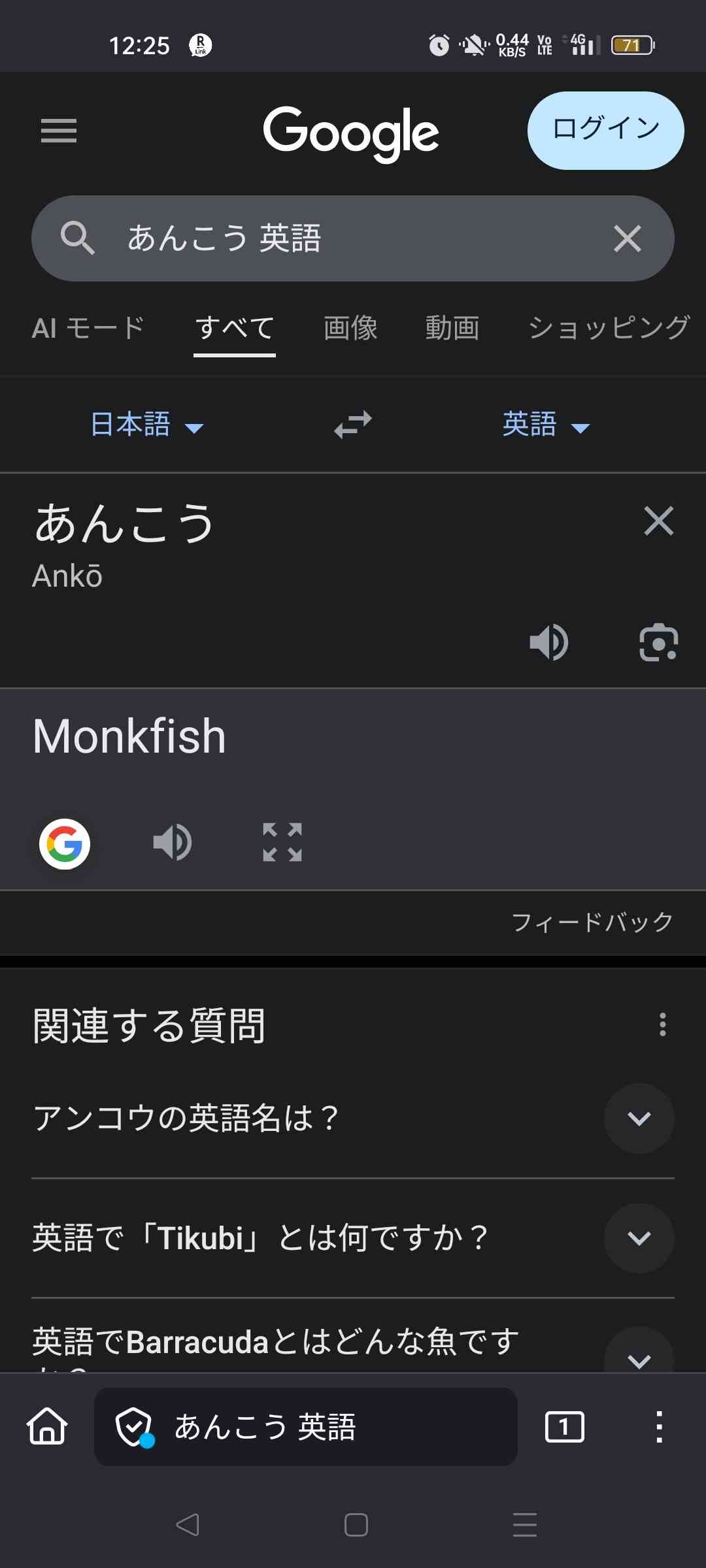Image resolution: width=706 pixels, height=1568 pixels.
Task: Go to the ショッピング tab
Action: click(x=608, y=328)
